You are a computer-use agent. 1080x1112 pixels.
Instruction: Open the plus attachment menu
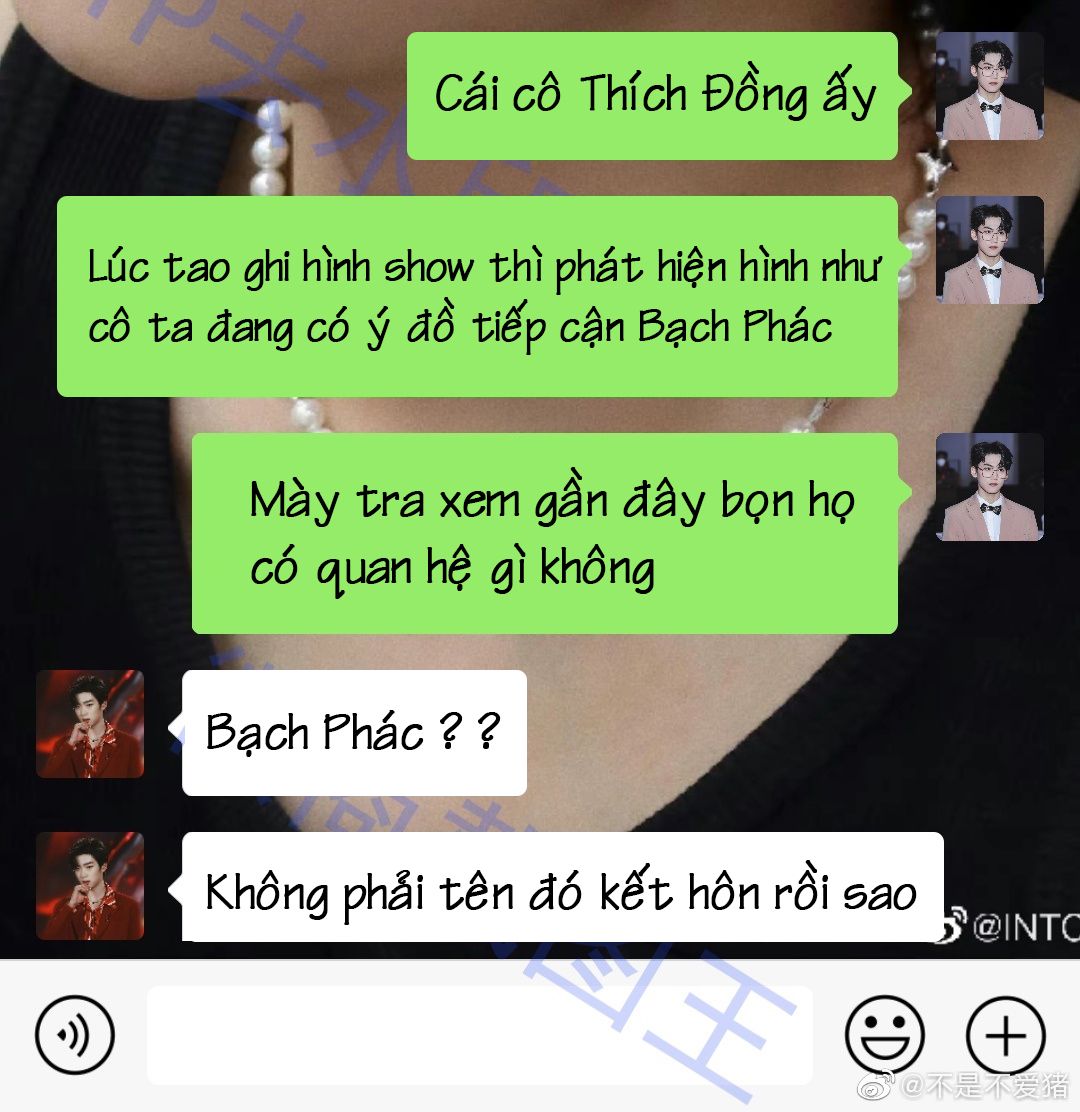pos(1005,1035)
